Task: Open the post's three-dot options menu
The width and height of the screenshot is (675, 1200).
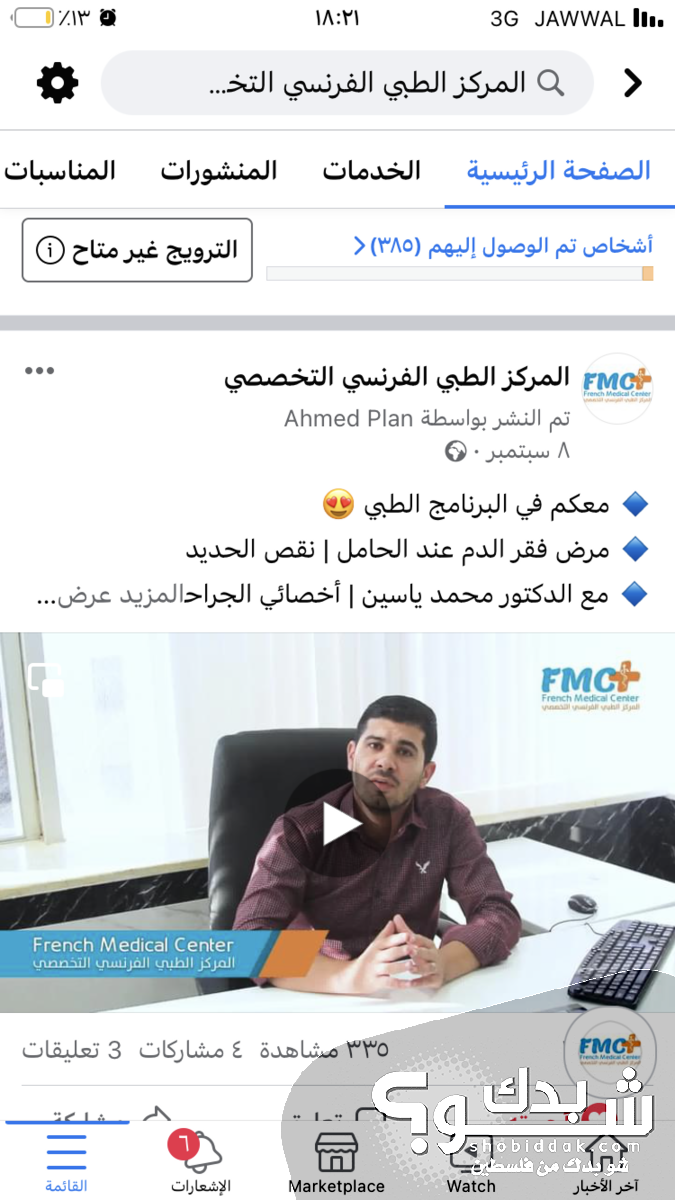Action: tap(40, 370)
